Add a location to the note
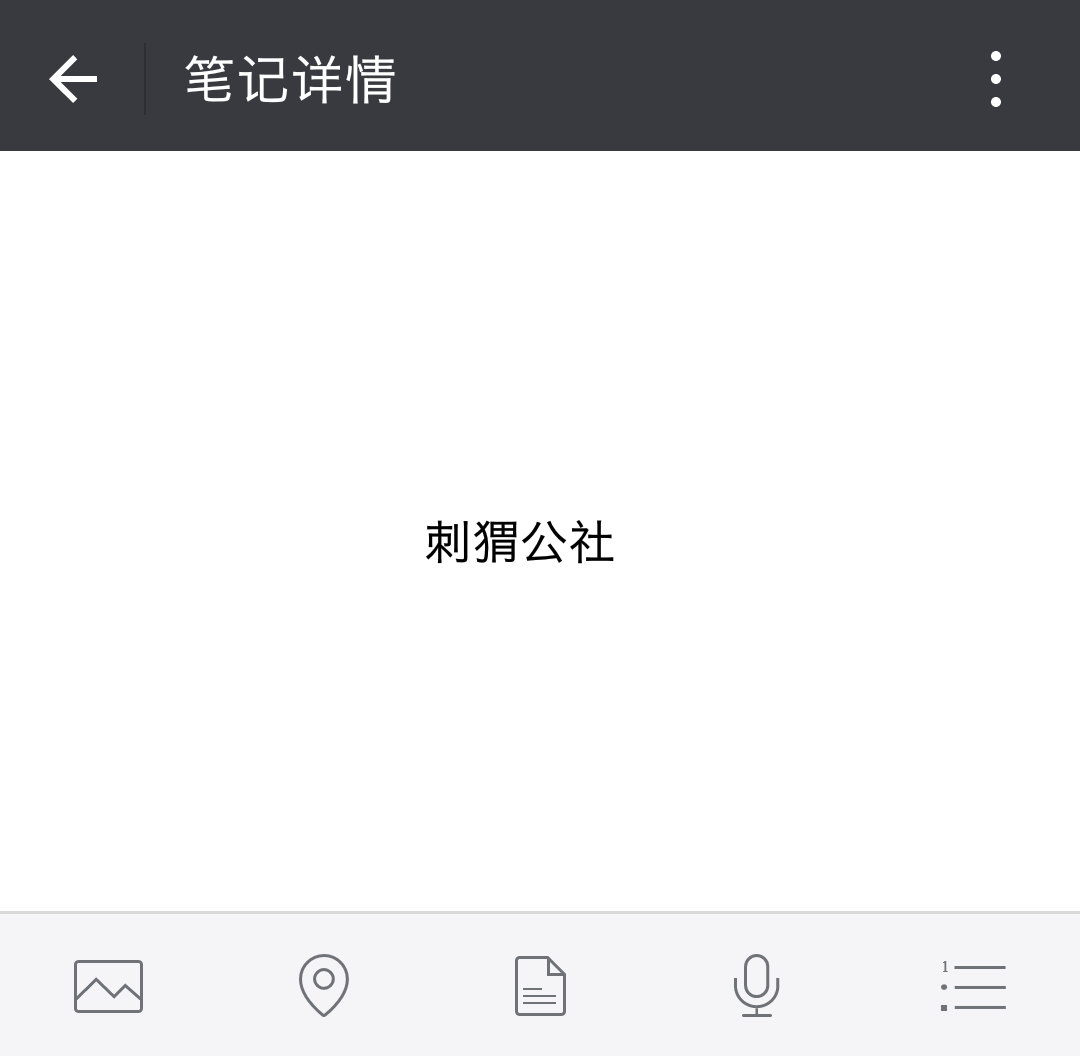 click(324, 985)
